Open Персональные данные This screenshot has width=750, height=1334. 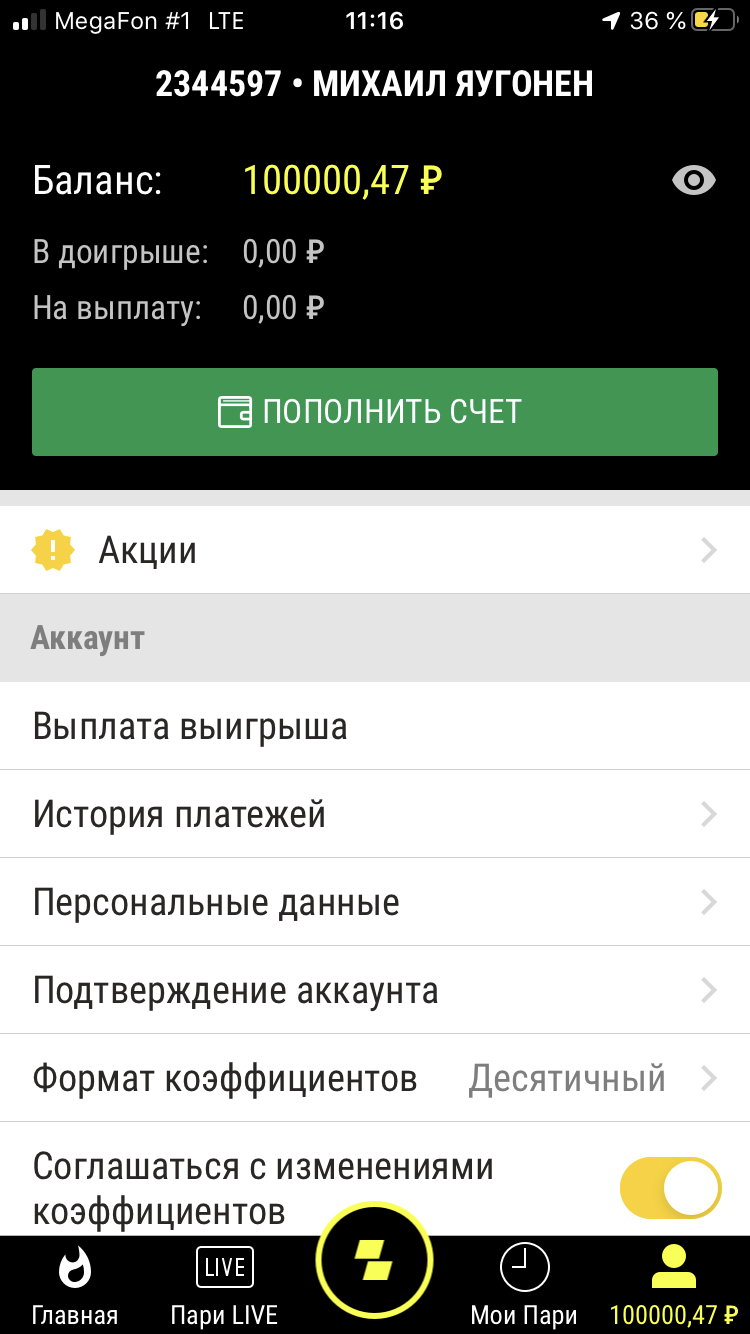375,903
